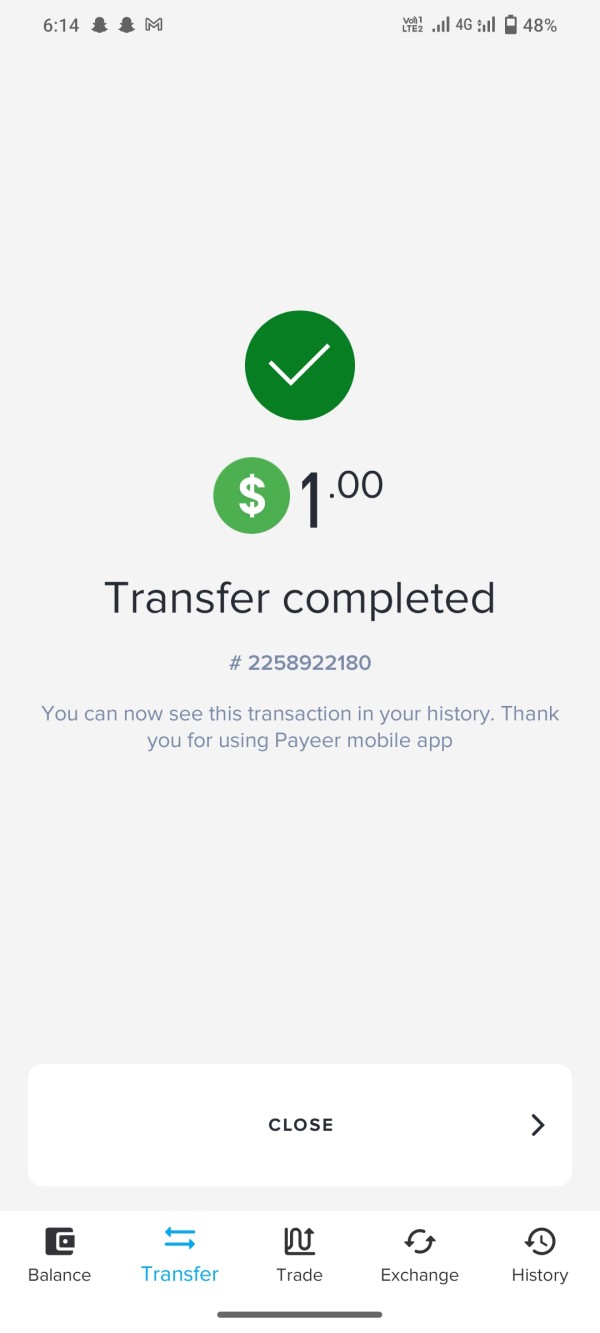Go to the Trade tab

[300, 1255]
